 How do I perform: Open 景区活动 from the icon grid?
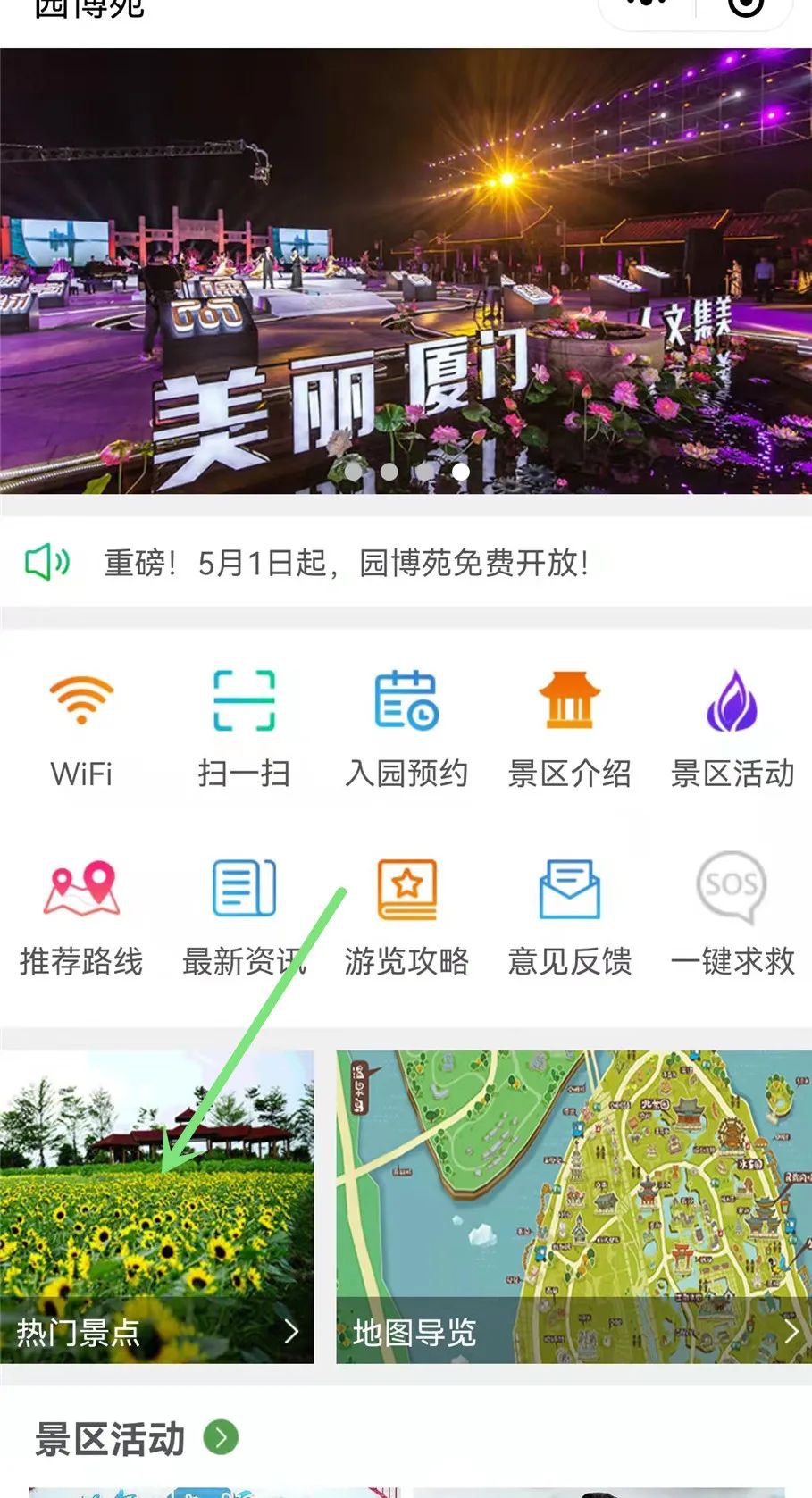pyautogui.click(x=732, y=729)
